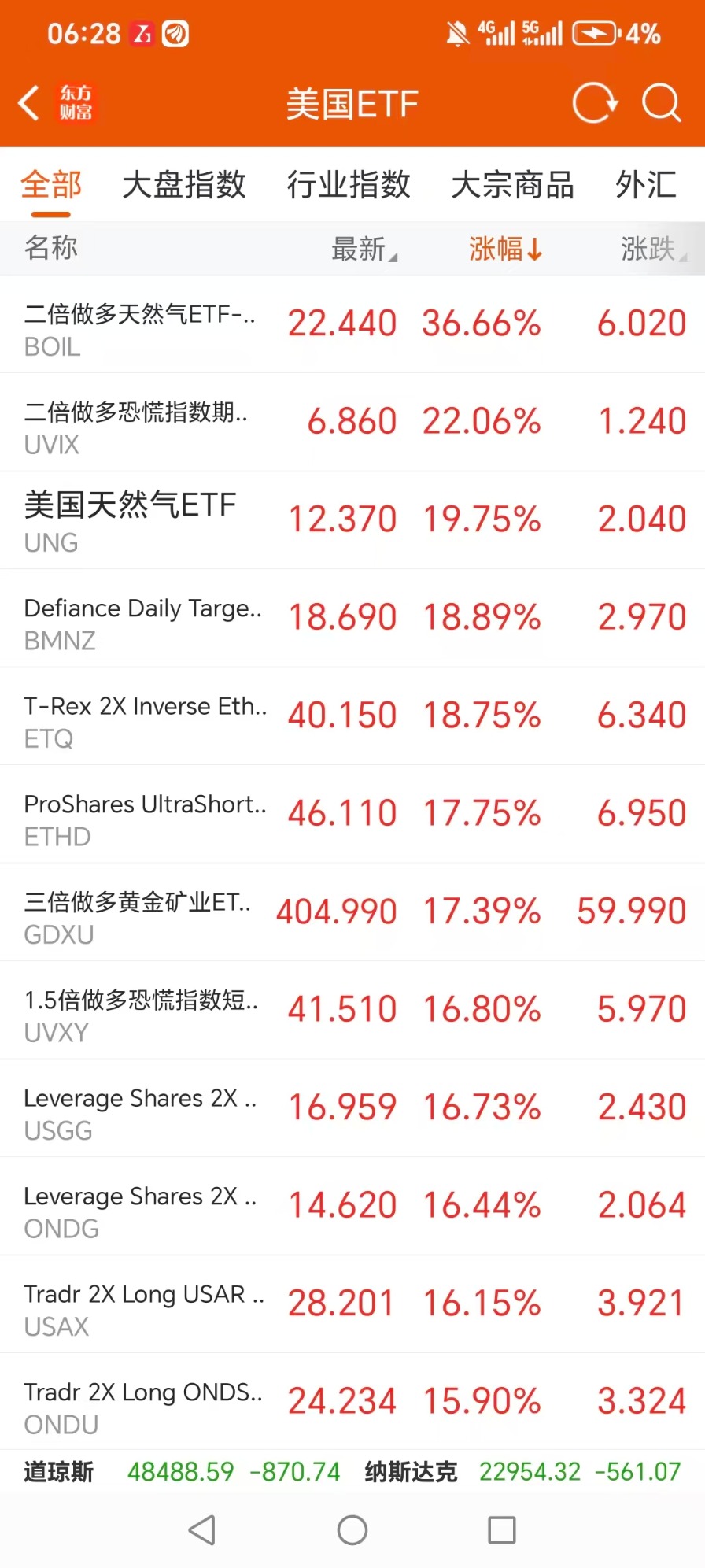
Task: Select the UVXY row
Action: [352, 1010]
